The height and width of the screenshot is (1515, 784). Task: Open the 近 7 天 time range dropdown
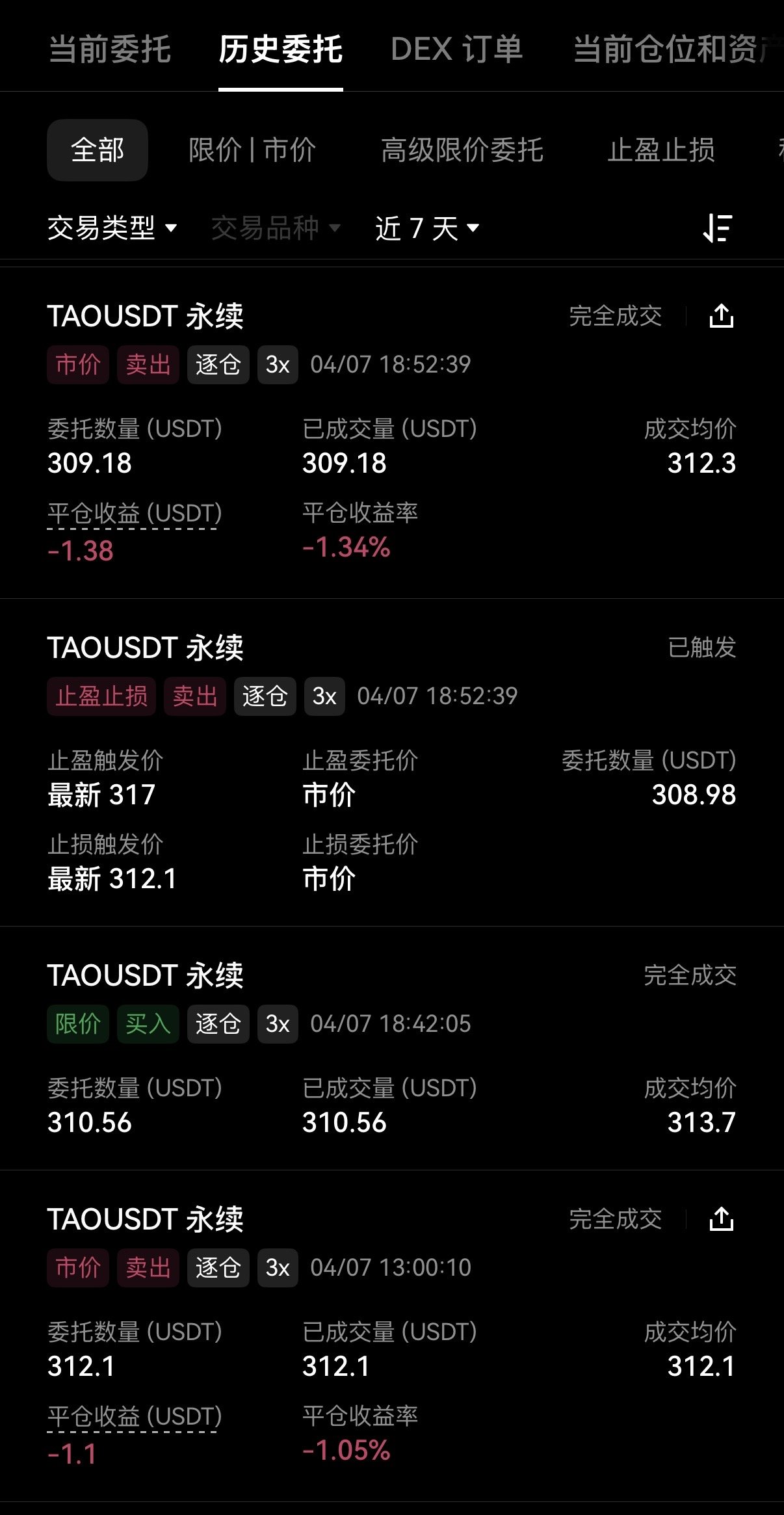click(x=426, y=228)
